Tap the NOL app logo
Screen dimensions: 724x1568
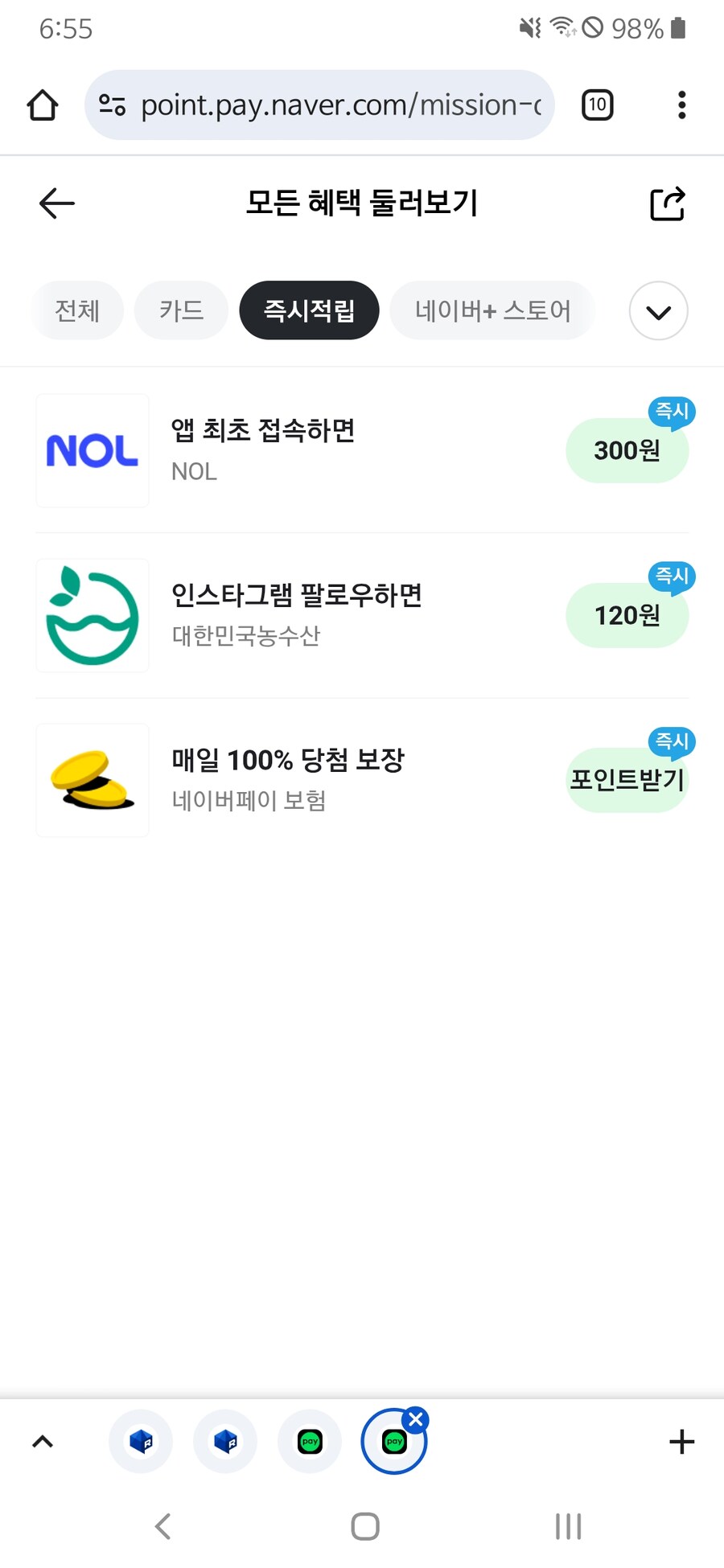coord(92,450)
